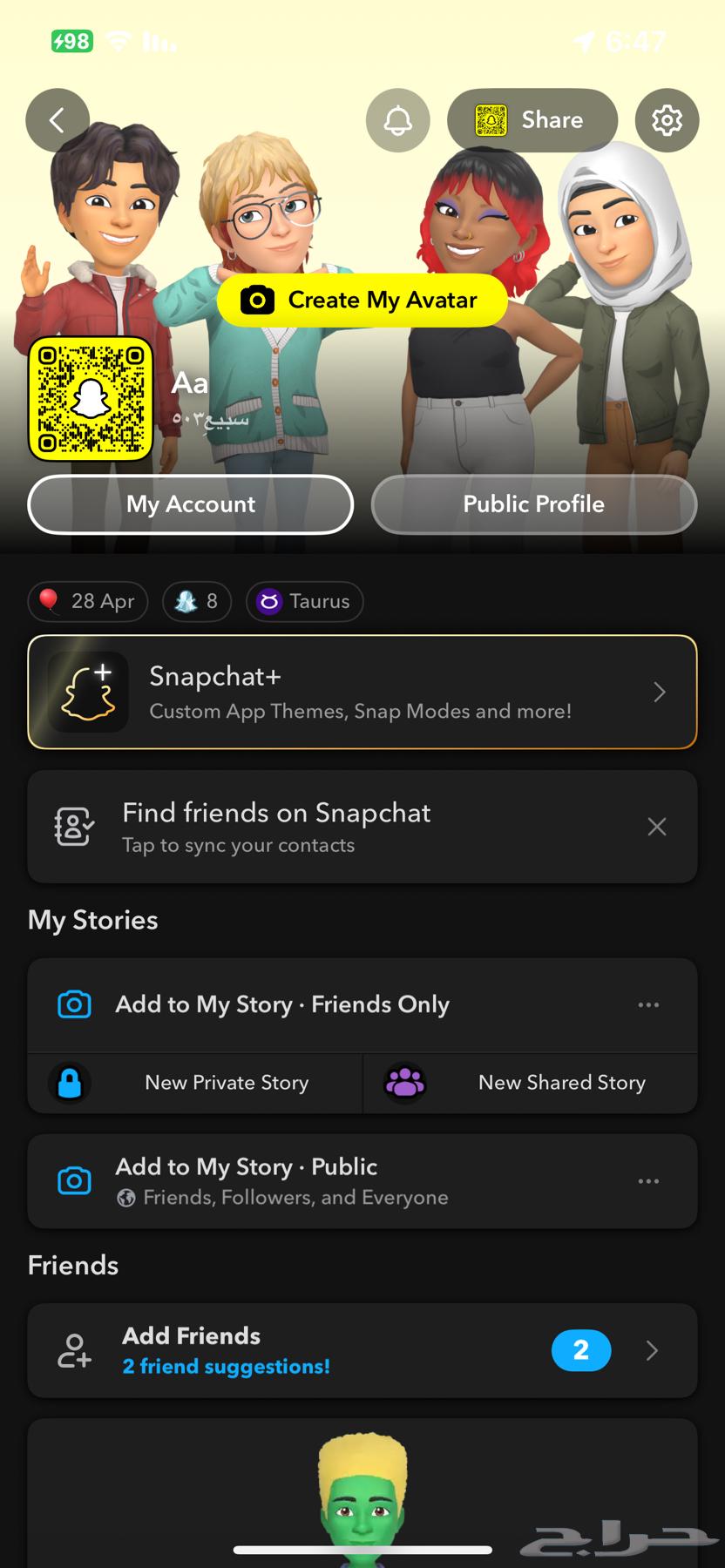
Task: Tap the people icon for New Shared Story
Action: coord(403,1083)
